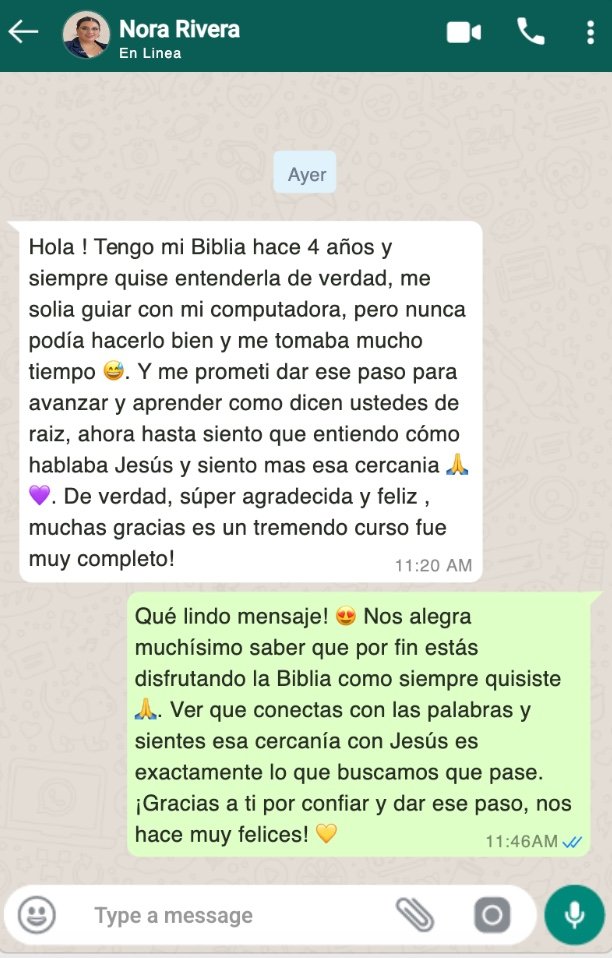Open the overflow menu
The width and height of the screenshot is (612, 958).
coord(590,32)
